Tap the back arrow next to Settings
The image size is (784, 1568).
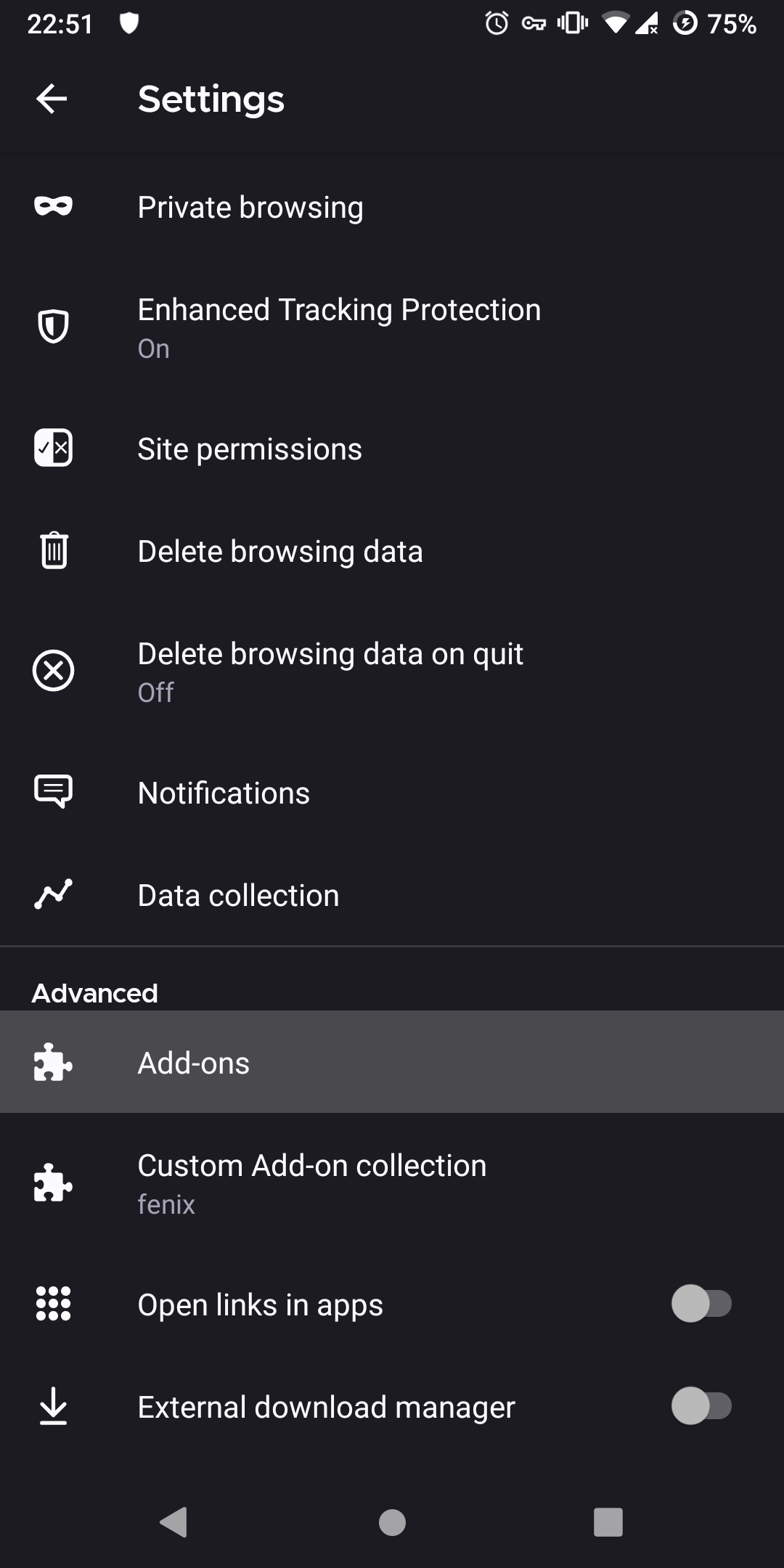tap(51, 99)
